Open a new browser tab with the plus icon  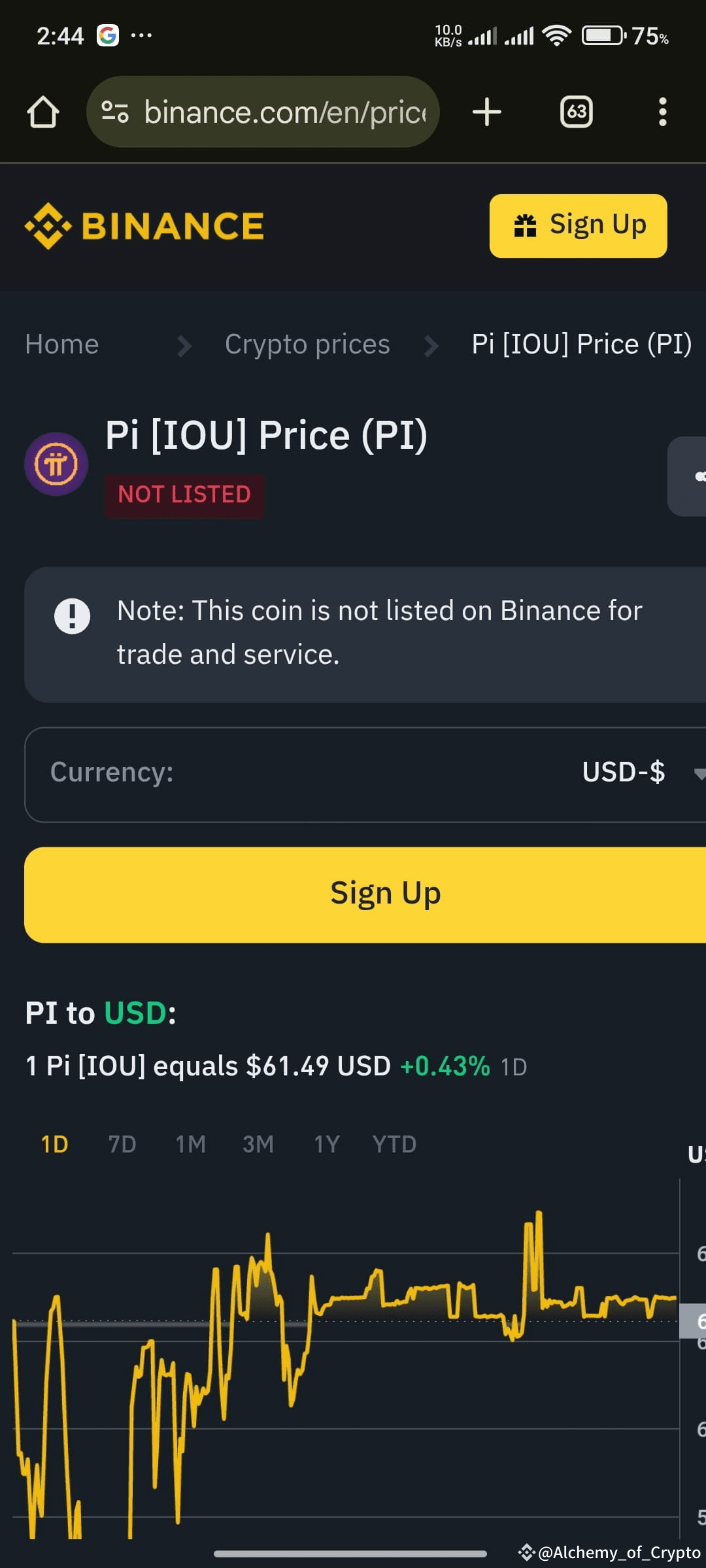pyautogui.click(x=486, y=111)
